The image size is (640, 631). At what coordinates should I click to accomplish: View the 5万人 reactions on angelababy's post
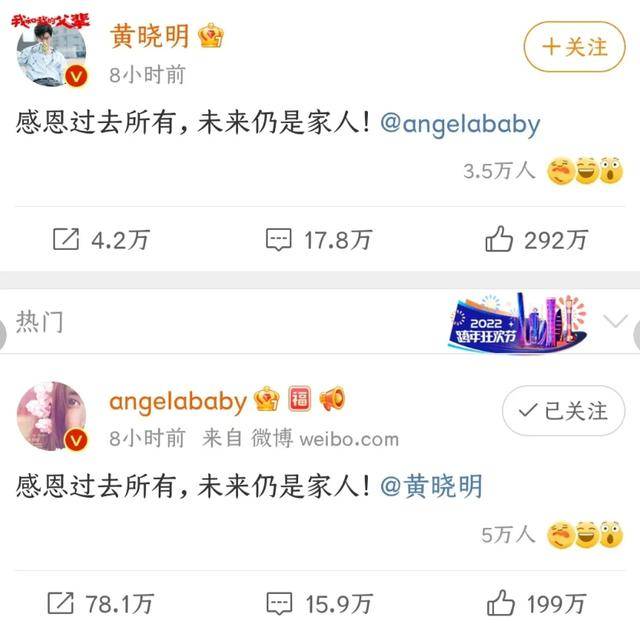click(552, 535)
